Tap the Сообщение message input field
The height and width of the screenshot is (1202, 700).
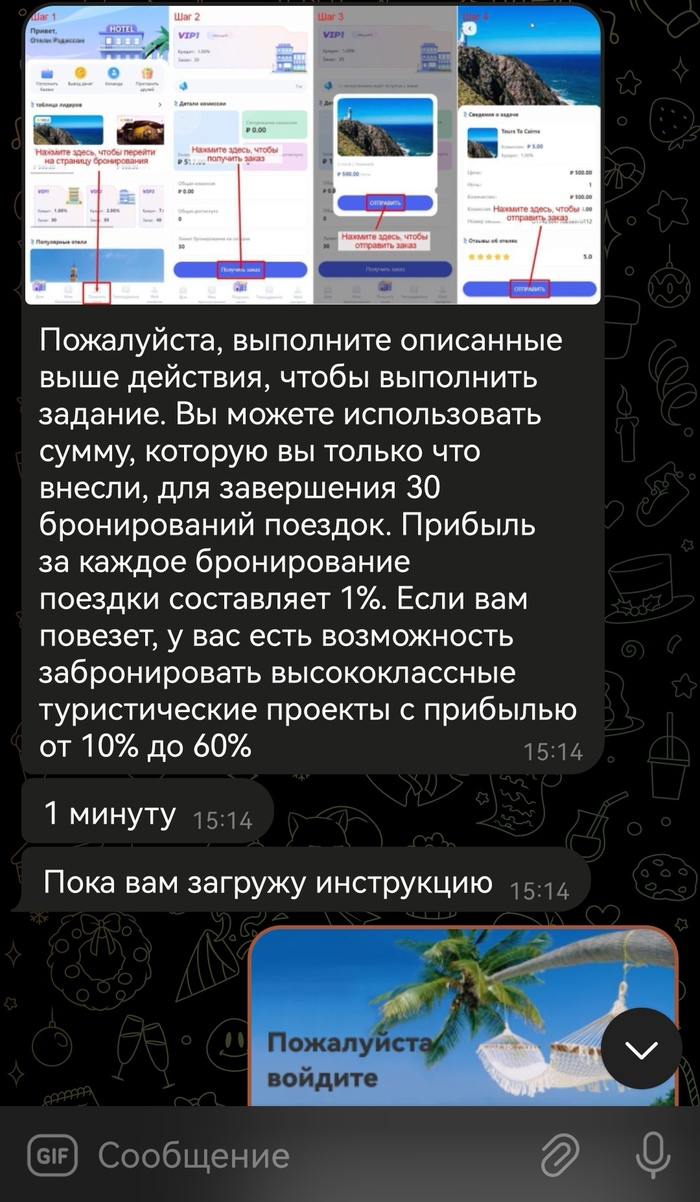(x=300, y=1156)
